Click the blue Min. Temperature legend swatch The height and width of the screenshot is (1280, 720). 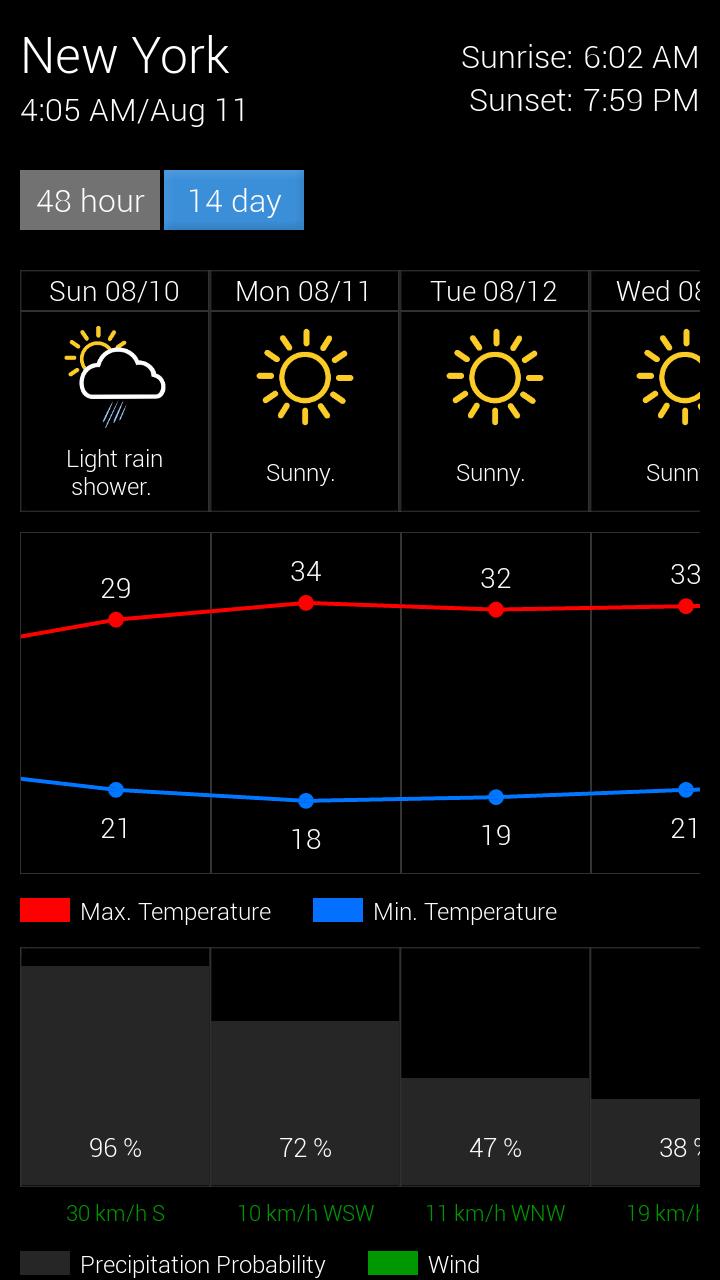click(337, 911)
